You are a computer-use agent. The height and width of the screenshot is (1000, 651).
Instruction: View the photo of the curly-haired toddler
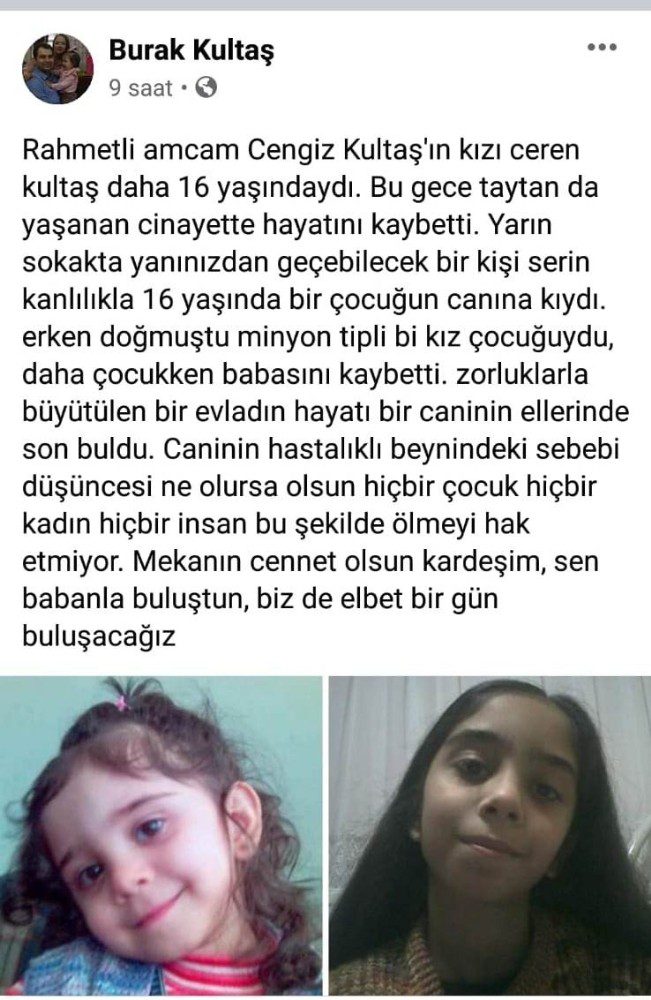(x=161, y=836)
